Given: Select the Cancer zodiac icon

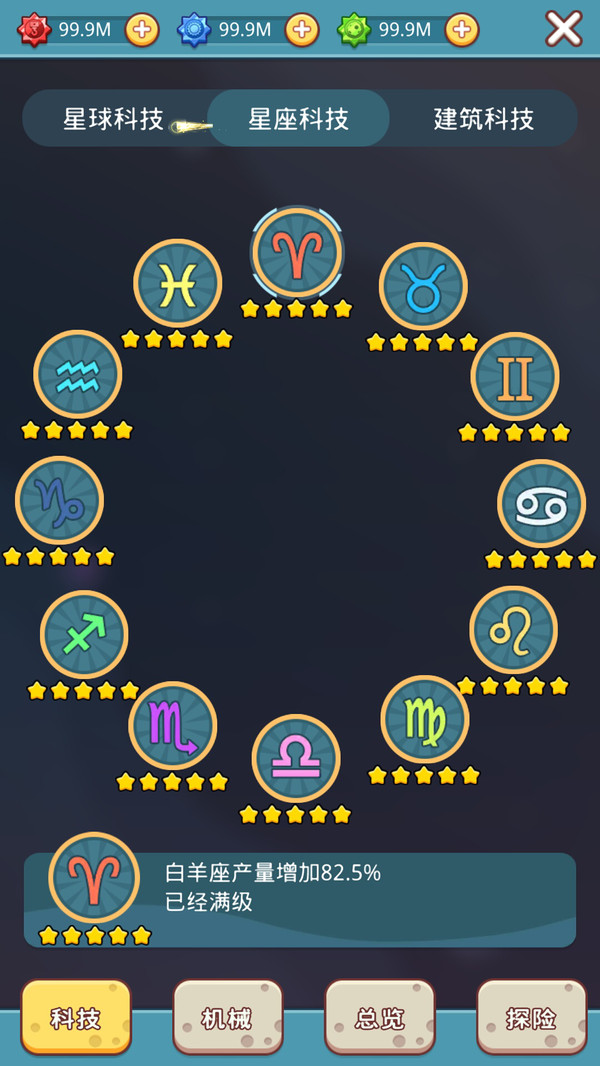Looking at the screenshot, I should pyautogui.click(x=541, y=503).
